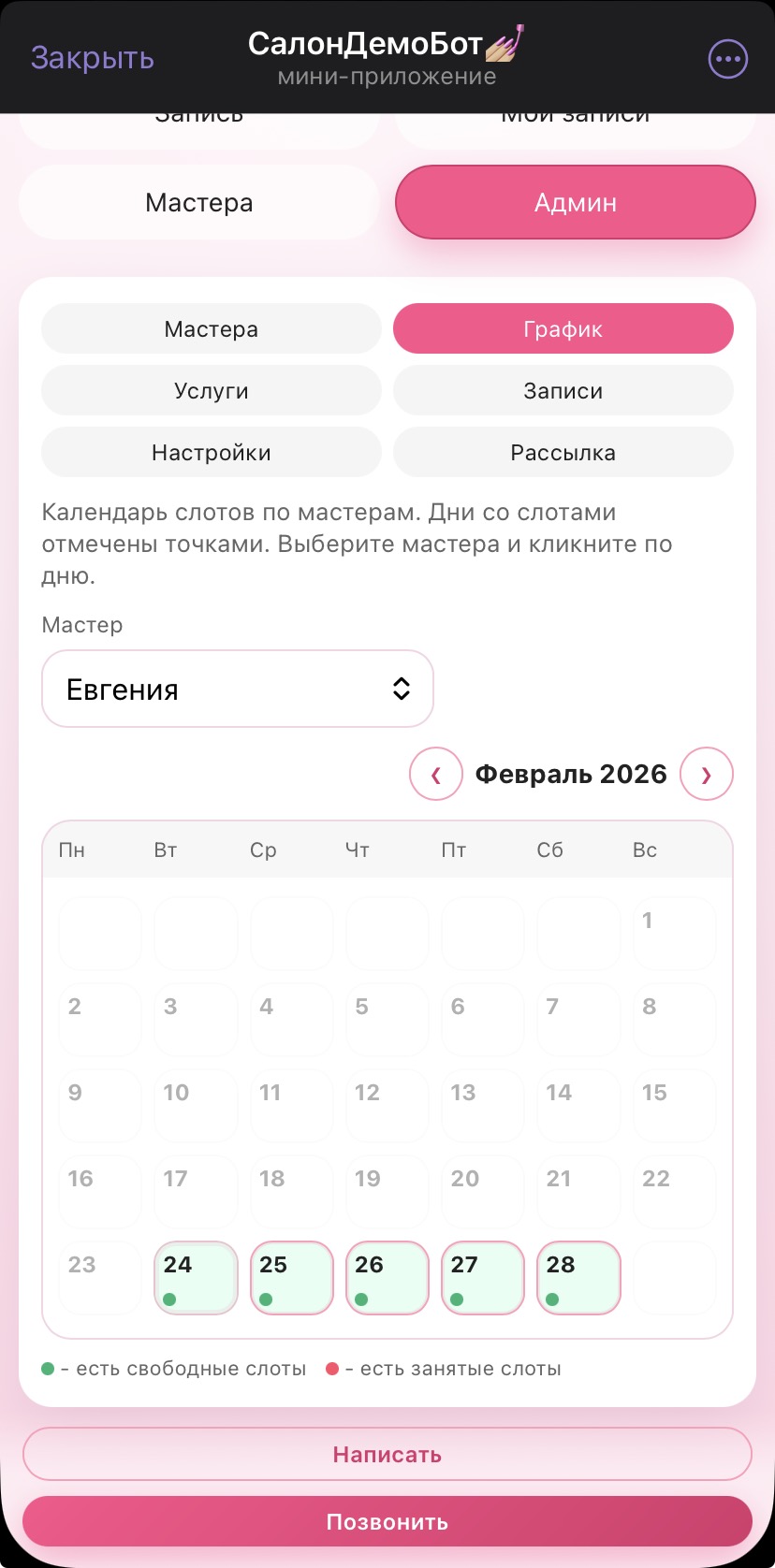This screenshot has width=775, height=1568.
Task: Switch to the Админ tab
Action: [x=575, y=202]
